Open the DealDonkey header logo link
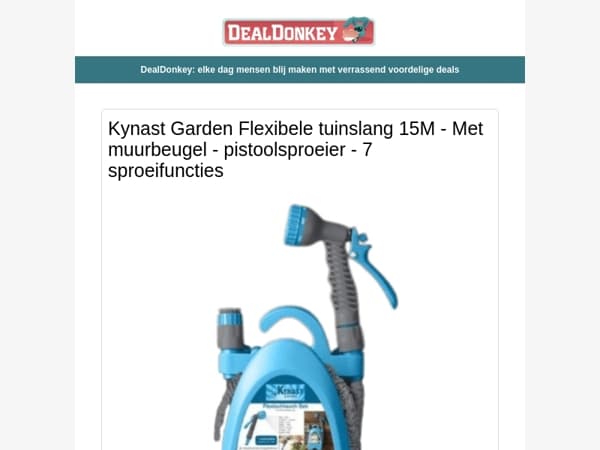600x450 pixels. coord(299,31)
